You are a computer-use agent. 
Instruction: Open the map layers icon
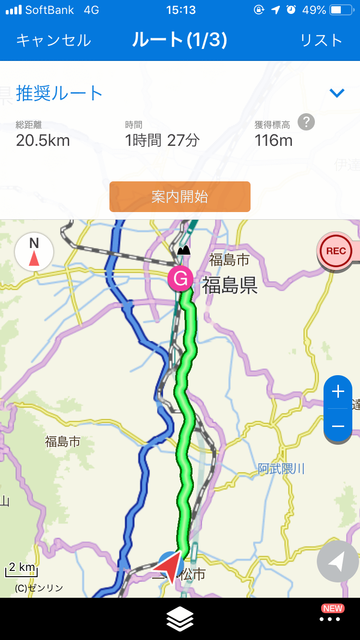click(180, 618)
